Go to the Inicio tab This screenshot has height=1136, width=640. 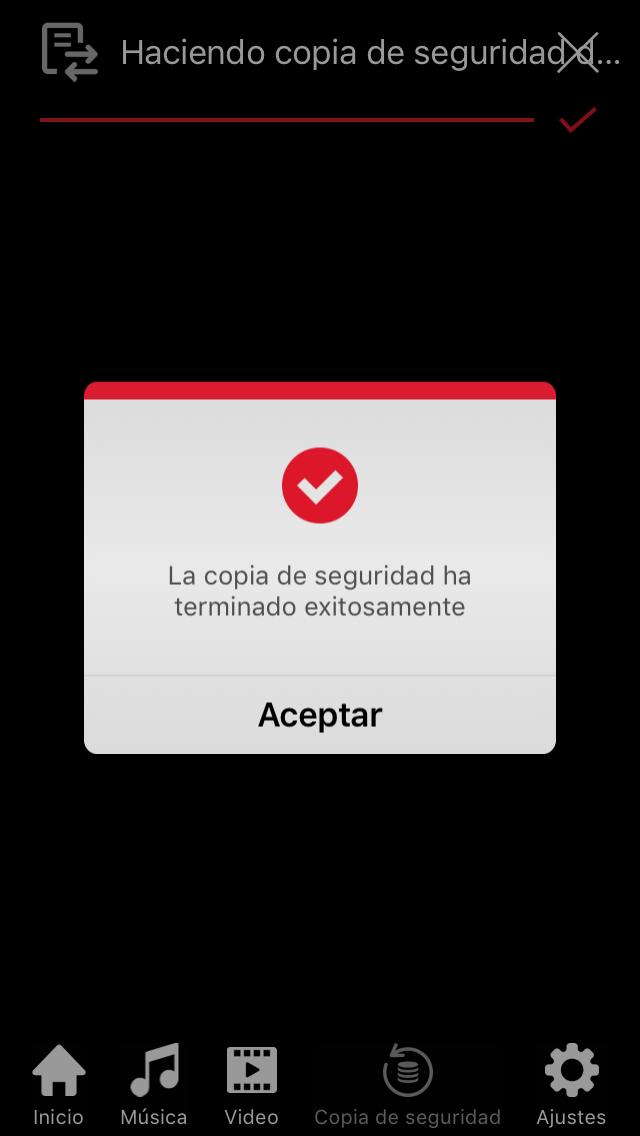click(59, 1084)
